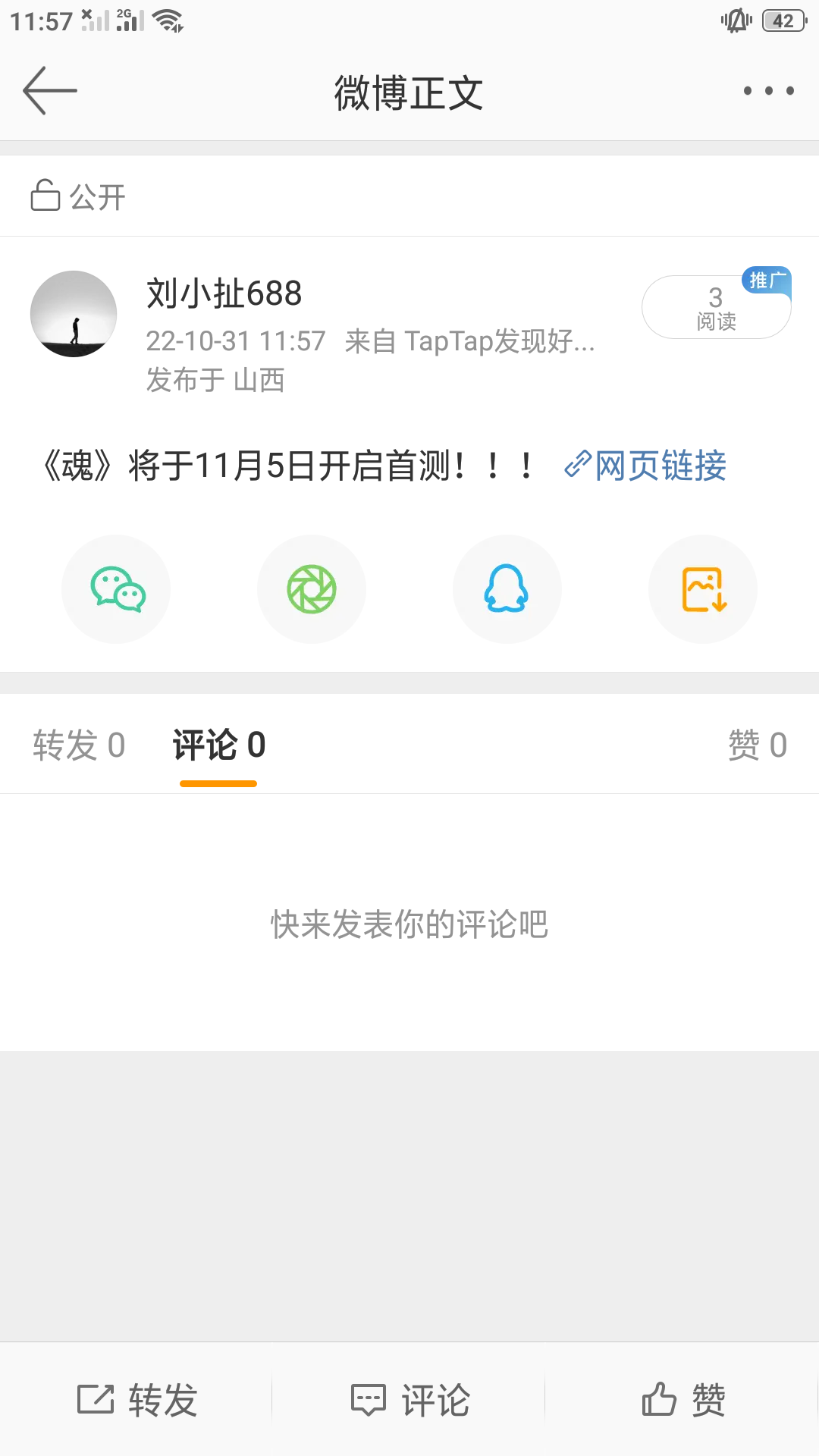Share to WeChat Moments via green shutter icon
819x1456 pixels.
(x=312, y=589)
